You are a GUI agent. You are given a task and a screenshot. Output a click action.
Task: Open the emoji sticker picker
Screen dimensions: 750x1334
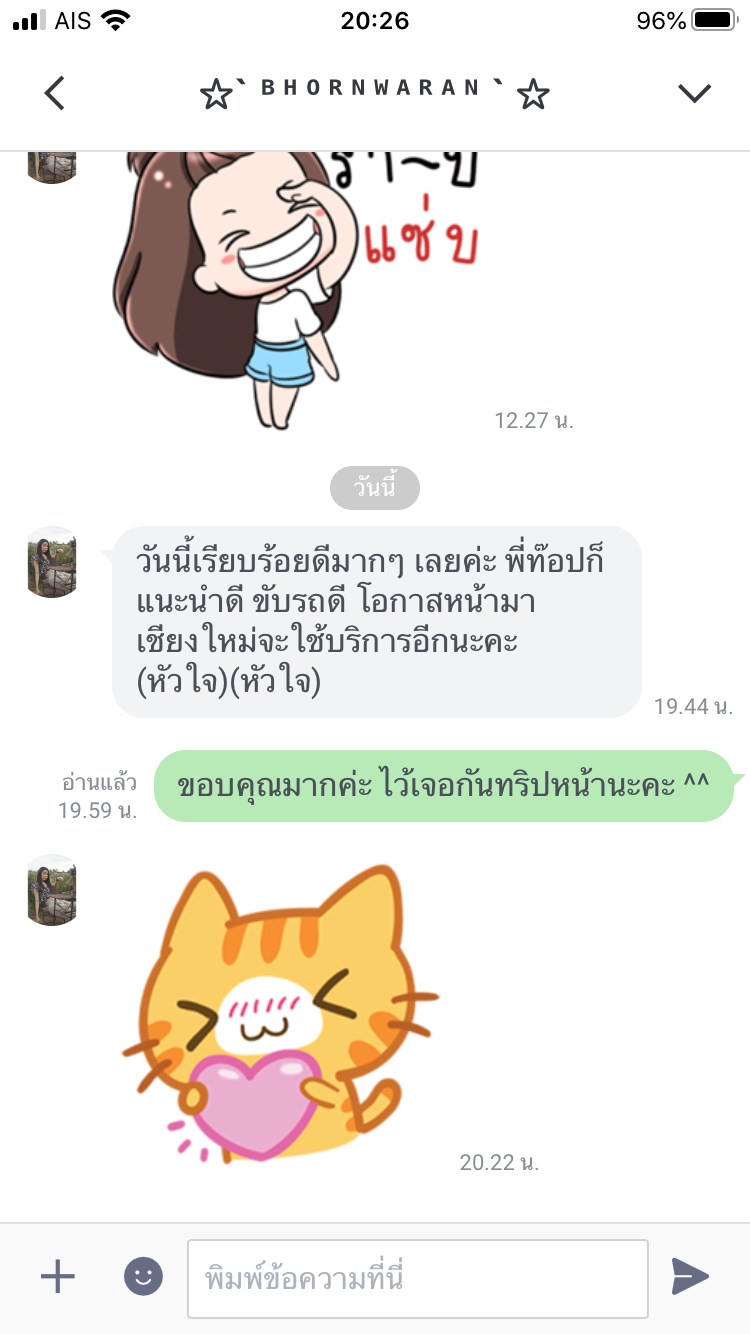[x=143, y=1276]
